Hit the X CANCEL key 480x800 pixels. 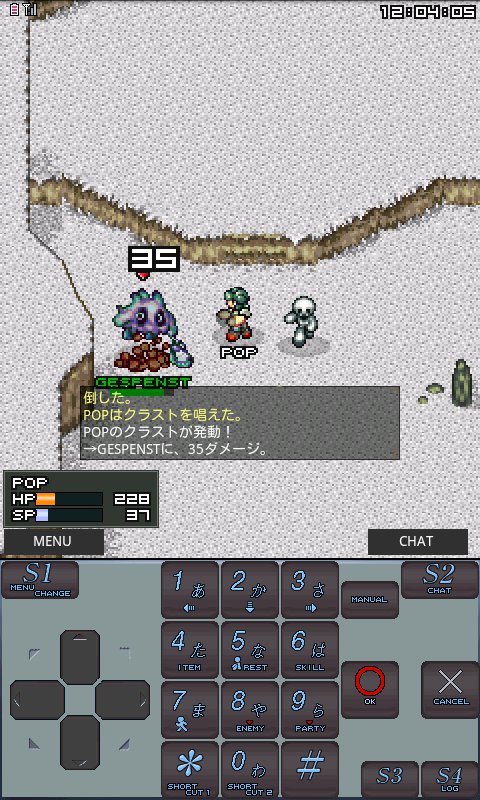(x=450, y=689)
